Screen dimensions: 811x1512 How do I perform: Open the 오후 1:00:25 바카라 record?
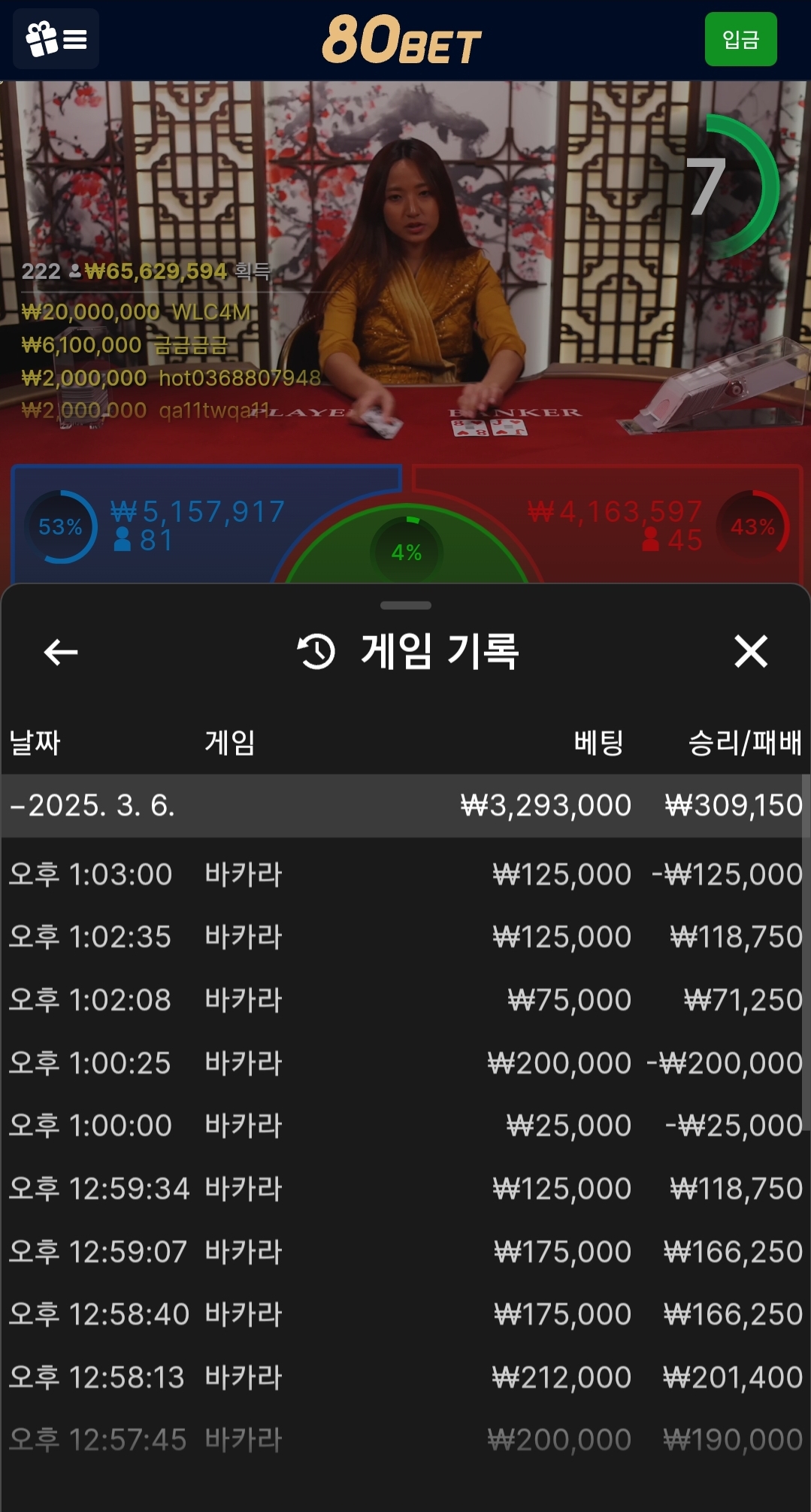pos(405,1063)
